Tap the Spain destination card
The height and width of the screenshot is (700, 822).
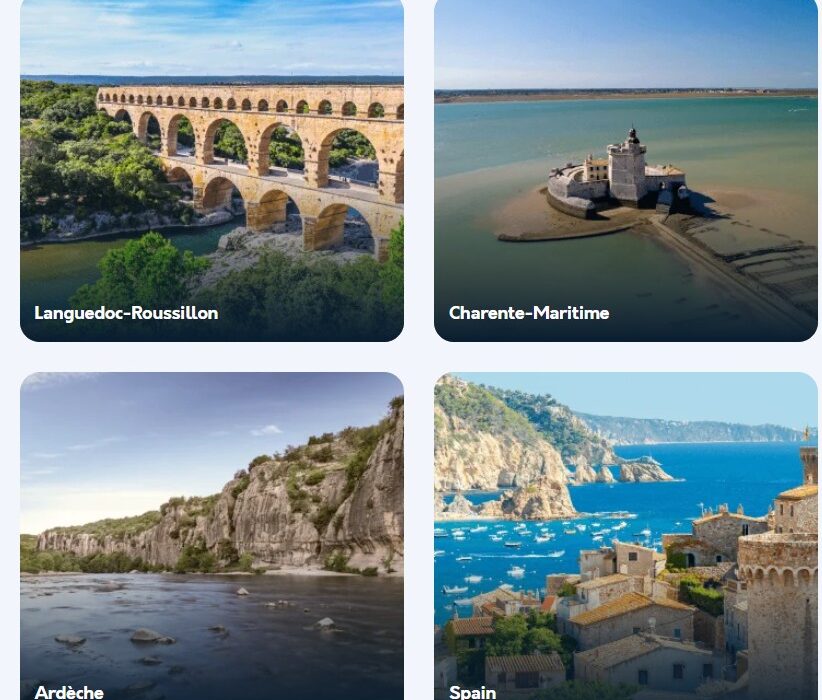(625, 535)
